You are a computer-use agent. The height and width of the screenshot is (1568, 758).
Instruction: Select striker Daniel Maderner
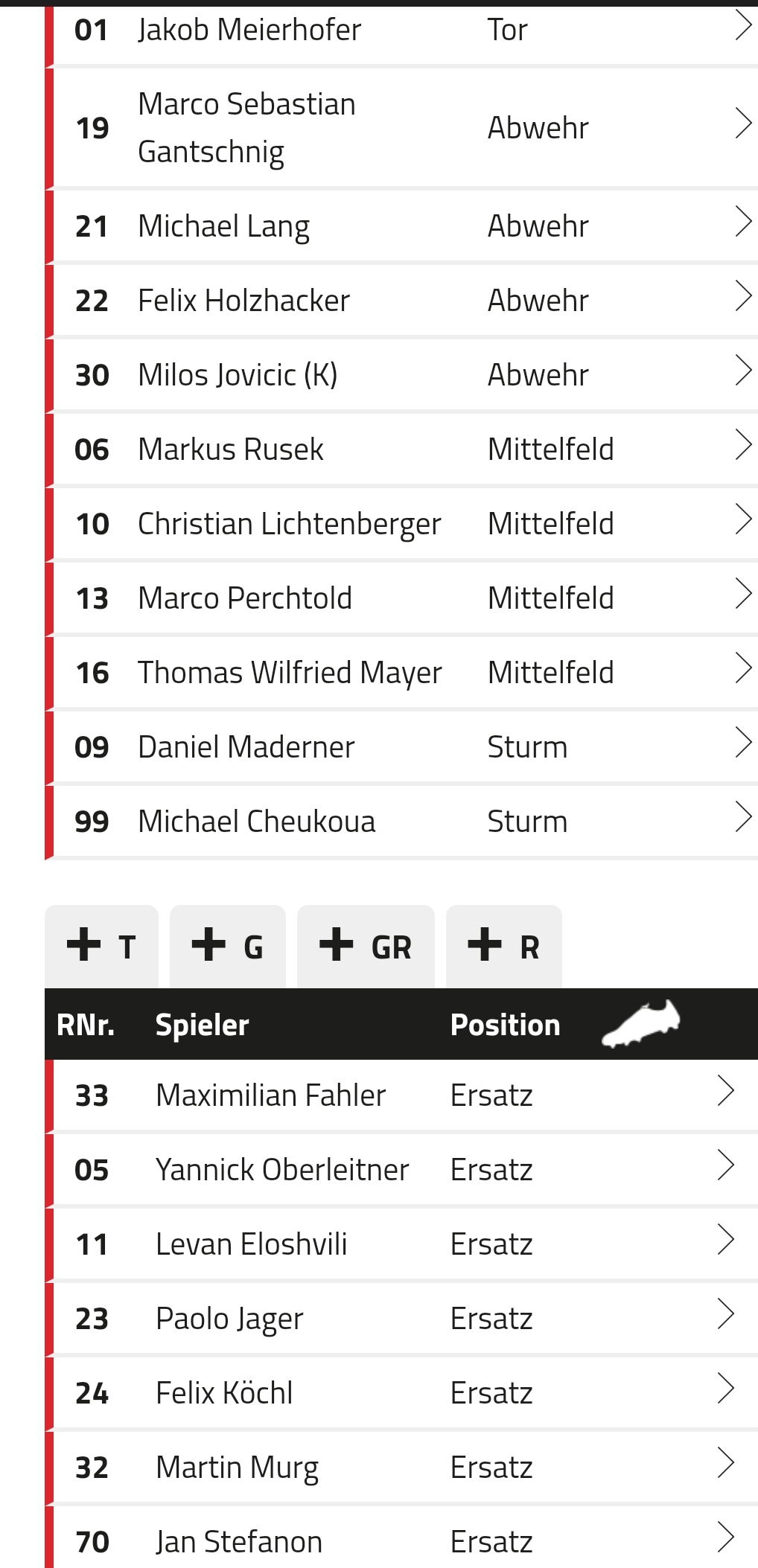[401, 746]
